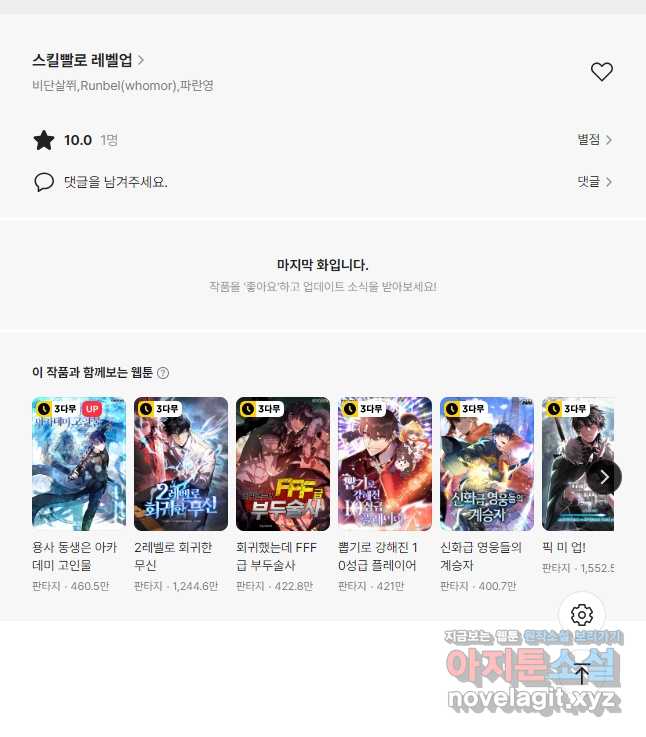Open 뽑기로 강해진 10성급 플레이어 webtoon

385,464
